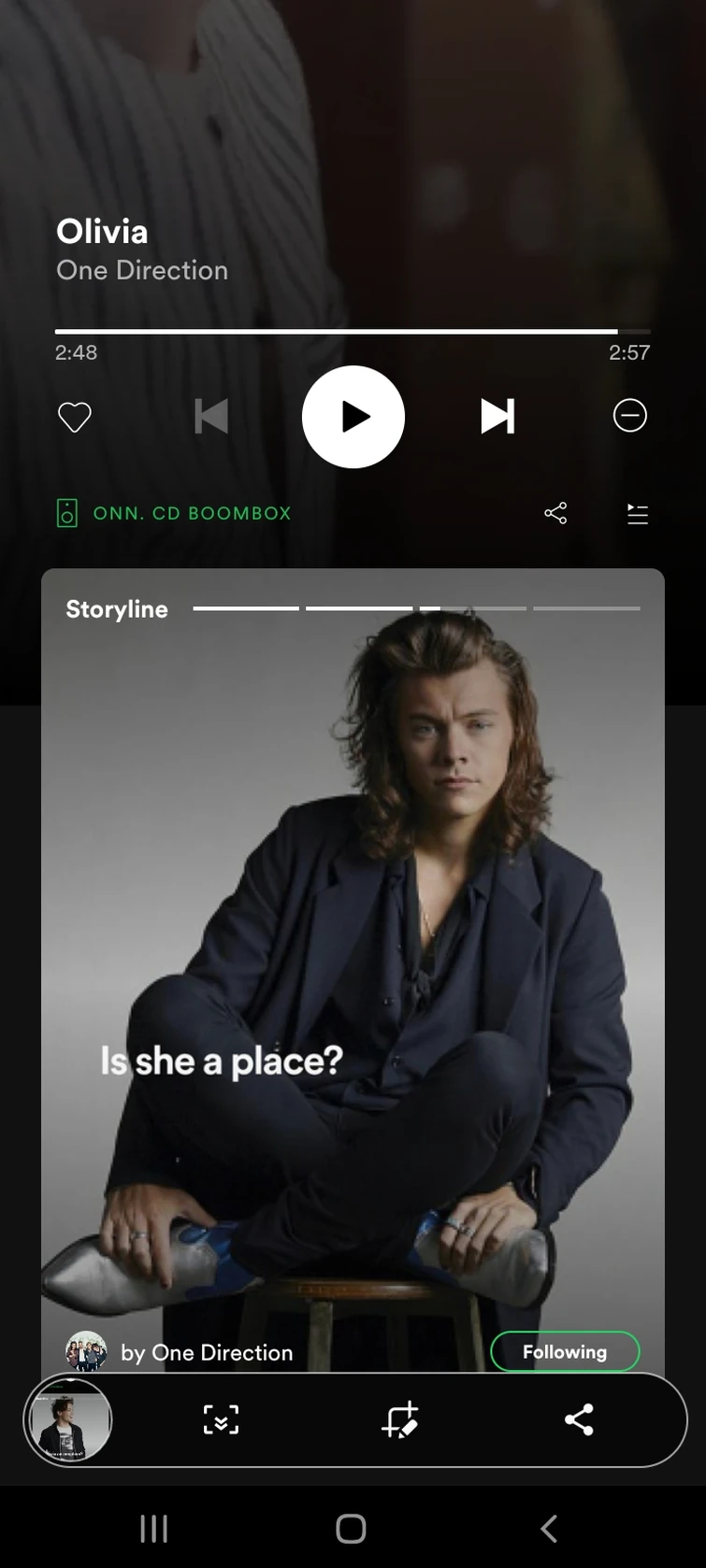Crop and edit the screenshot

point(399,1419)
